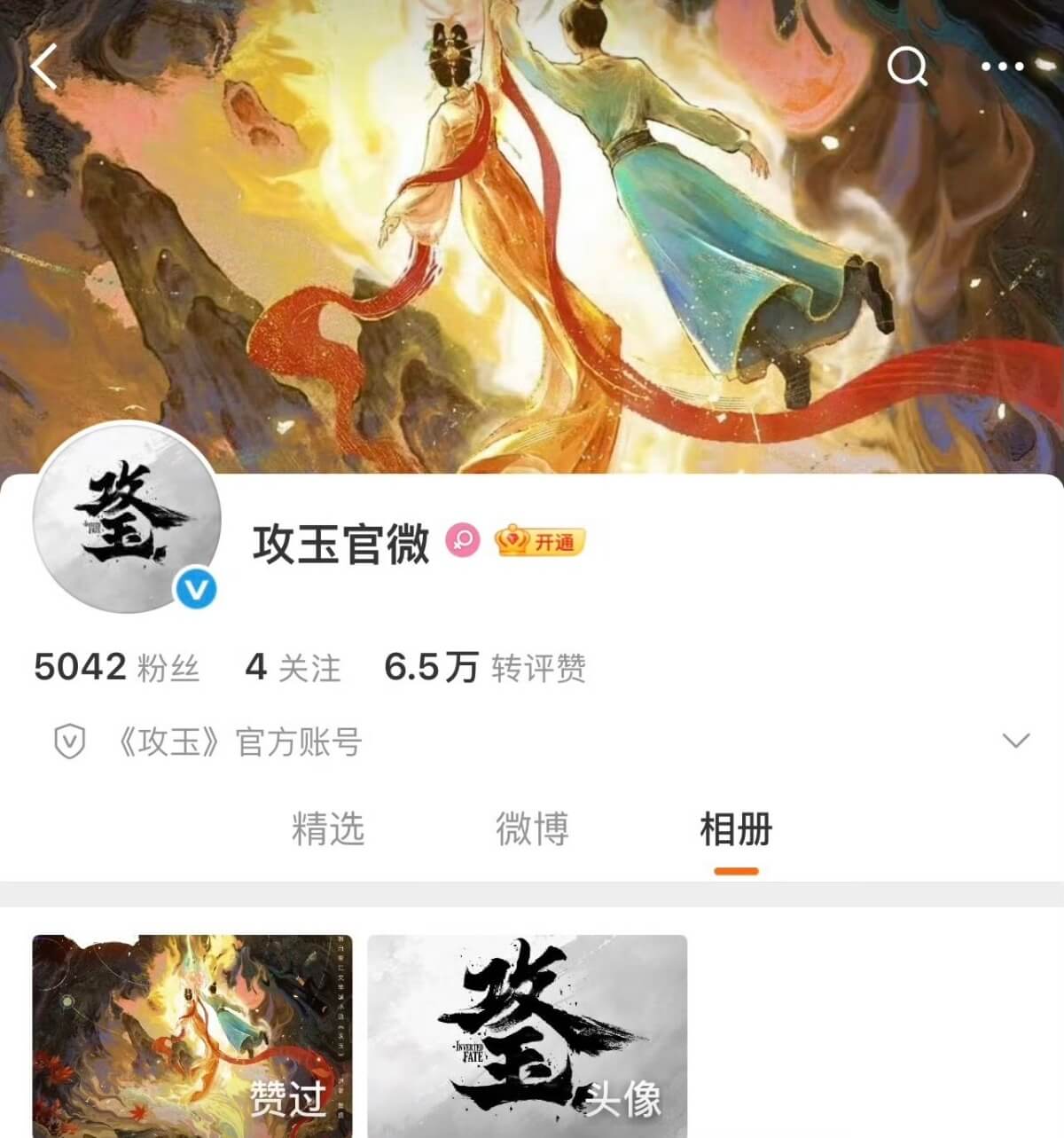Open the 5042 粉丝 followers list
1064x1138 pixels.
click(x=117, y=667)
